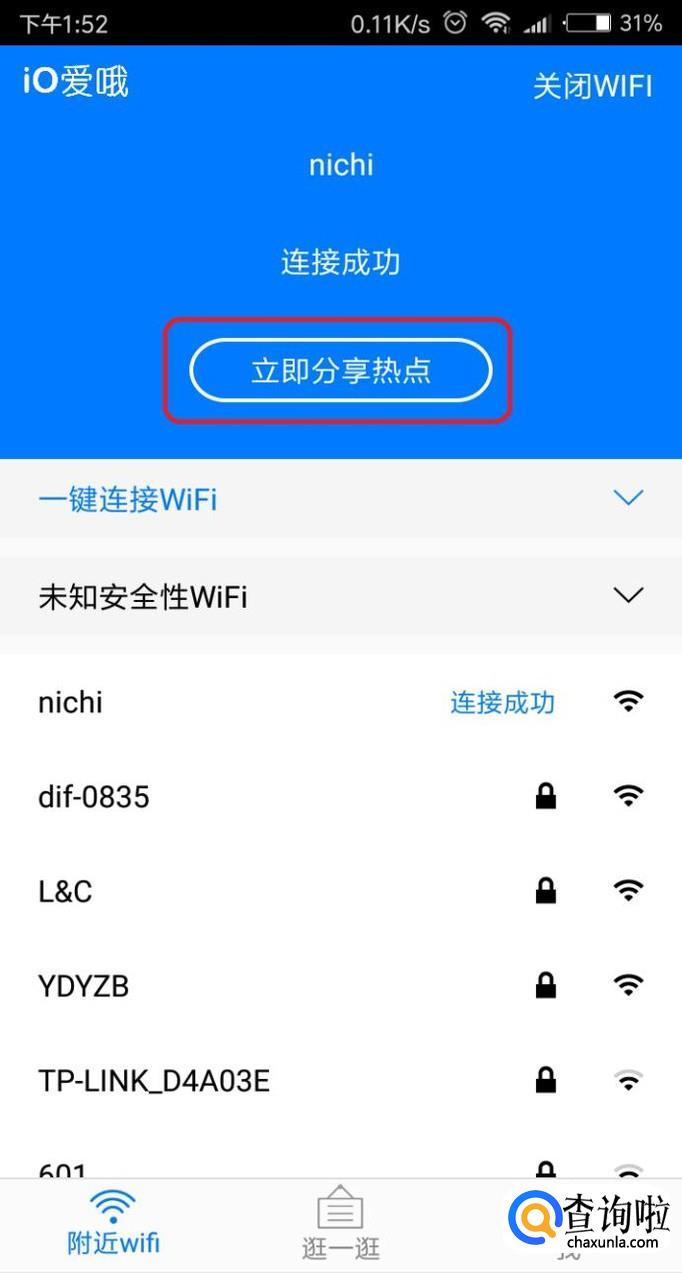This screenshot has height=1273, width=682.
Task: Switch to the 附近wifi tab
Action: (x=113, y=1224)
